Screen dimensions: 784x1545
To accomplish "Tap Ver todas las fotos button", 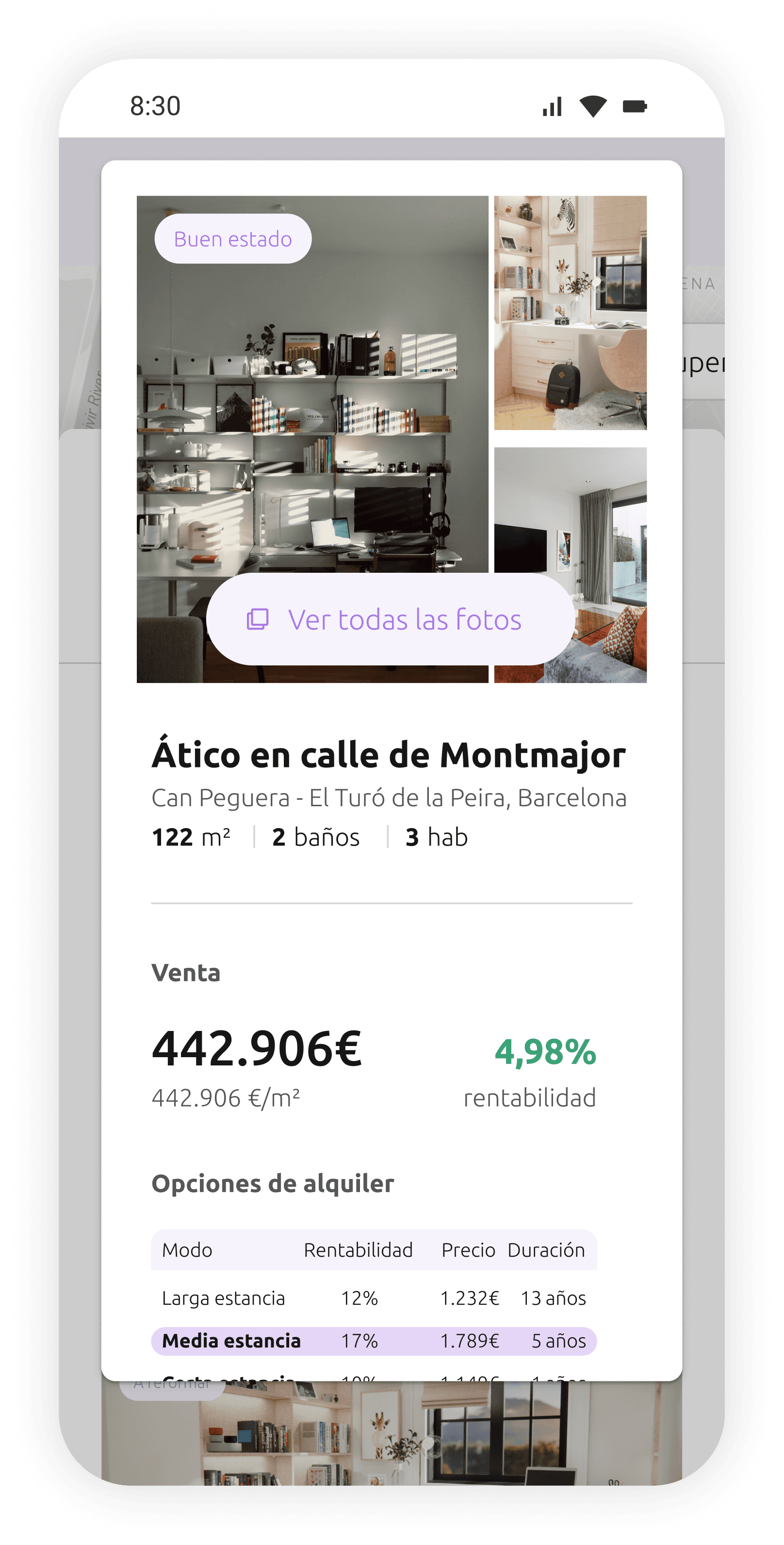I will (390, 619).
